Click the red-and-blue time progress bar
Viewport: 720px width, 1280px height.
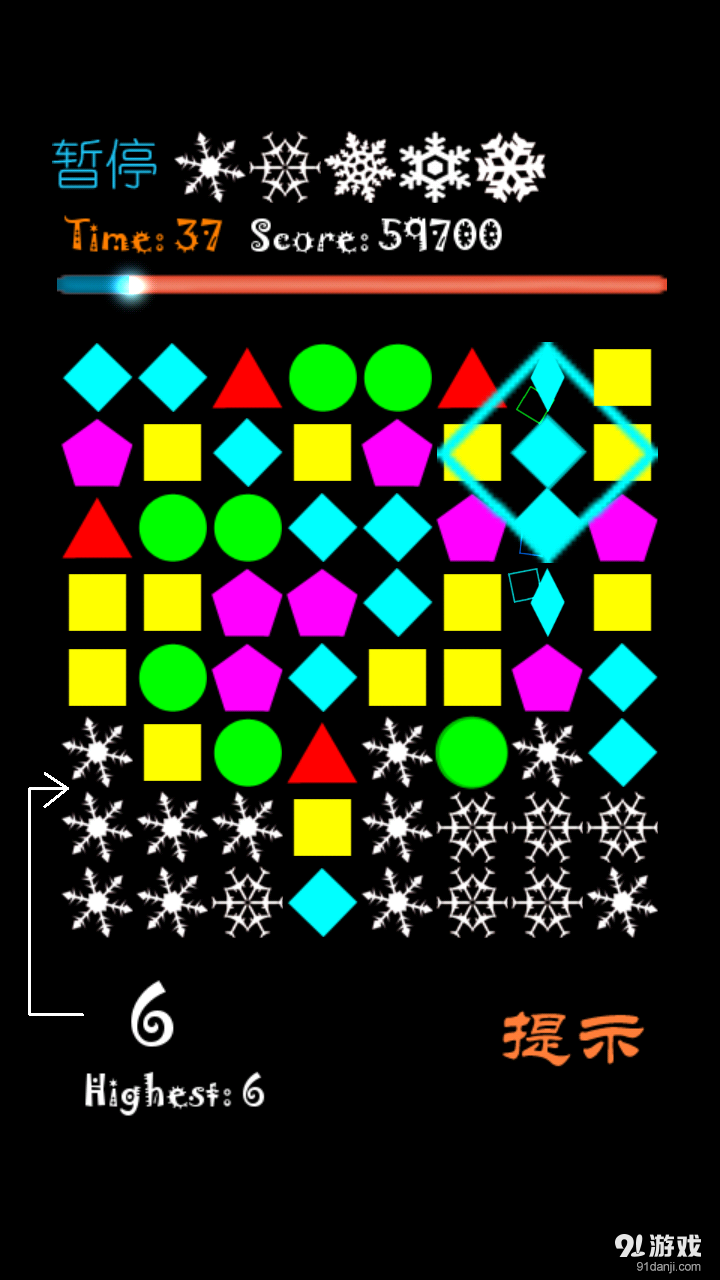click(360, 284)
